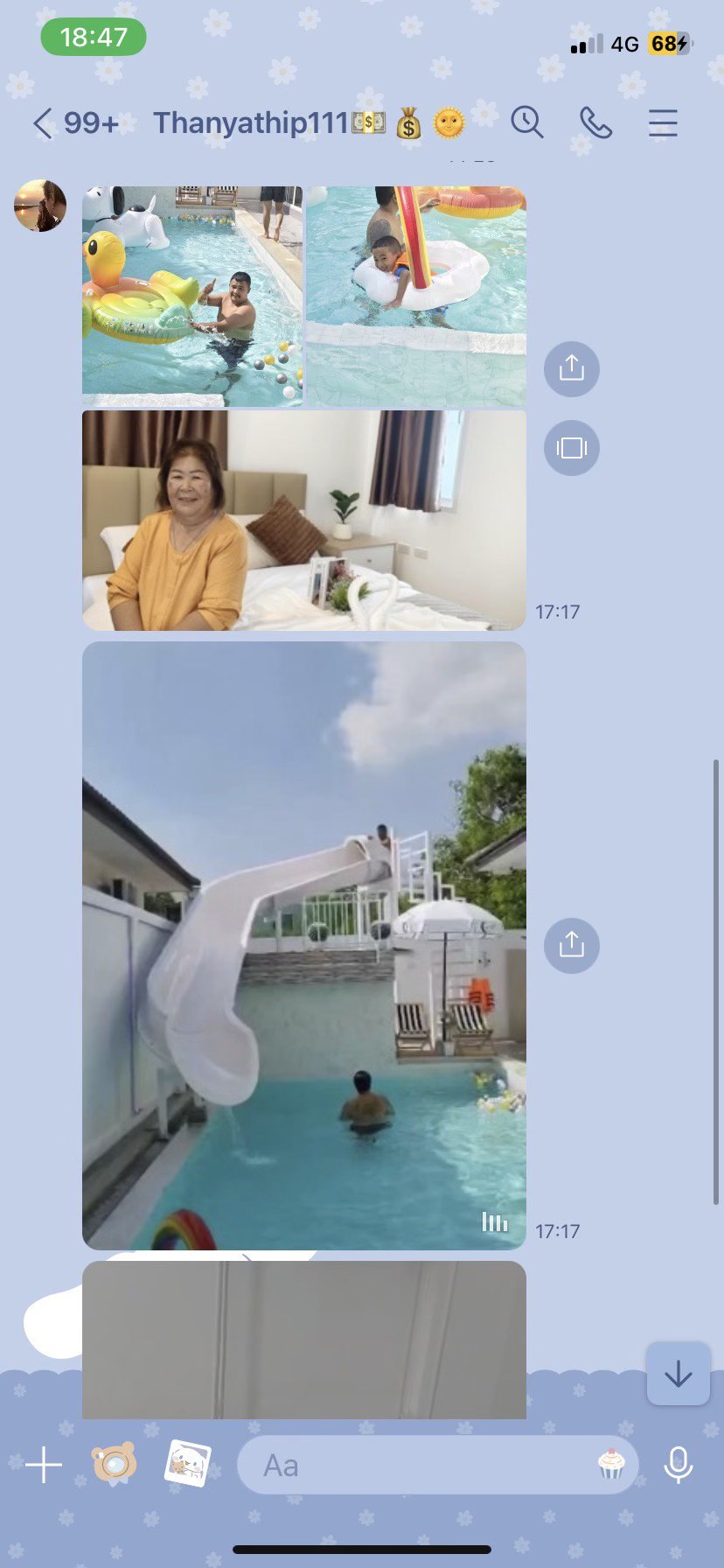Open the child in swim ring photo

click(x=416, y=296)
